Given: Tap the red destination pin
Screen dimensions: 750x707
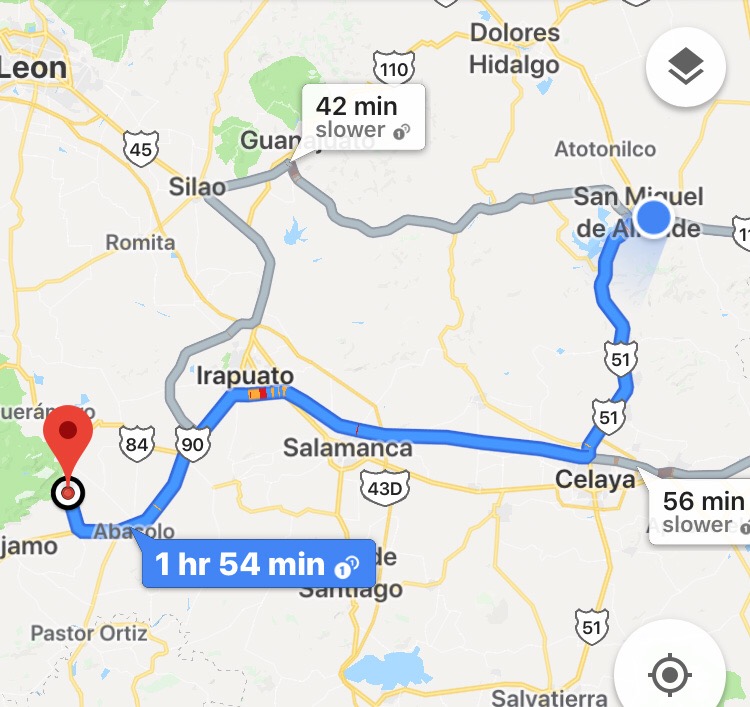Looking at the screenshot, I should (68, 441).
